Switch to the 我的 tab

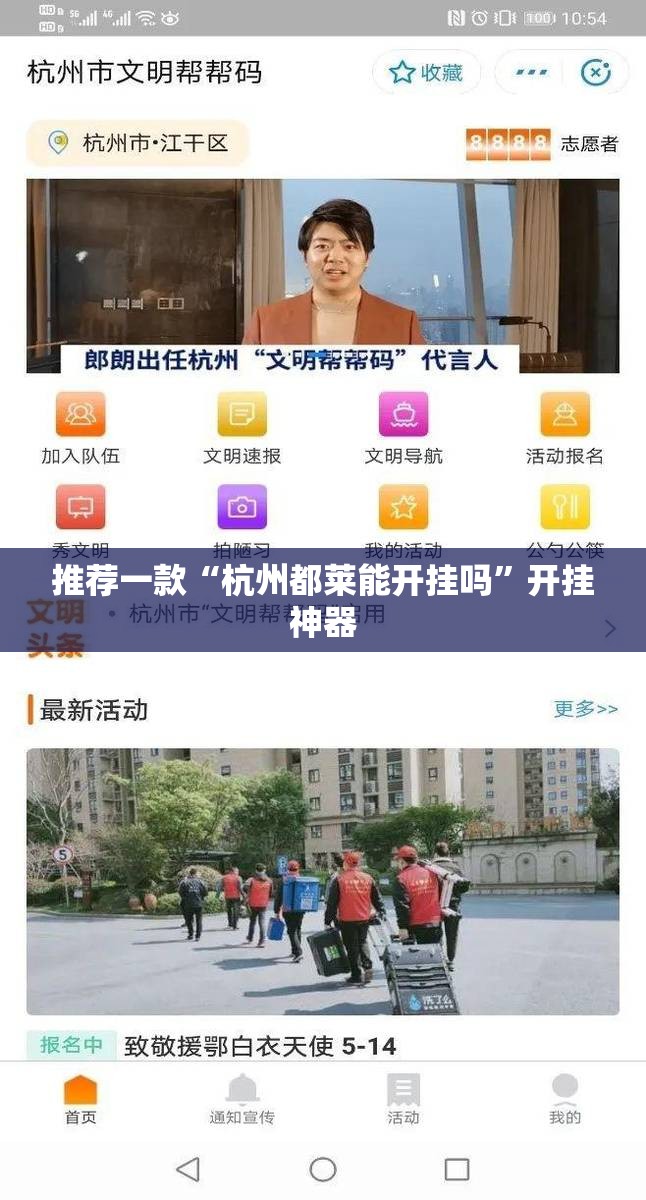coord(565,1099)
